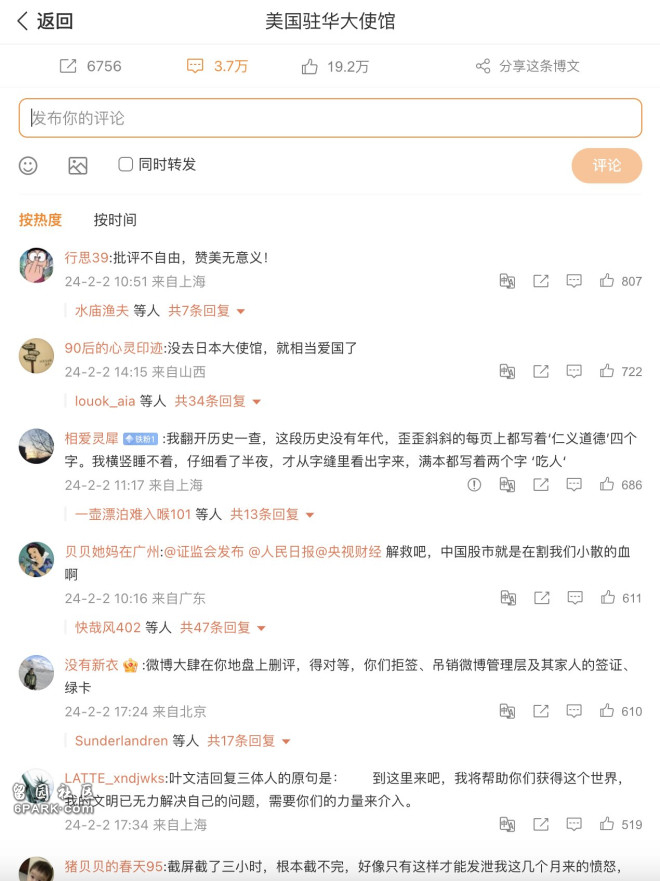
Task: Repost 没有新衣's comment
Action: (x=541, y=711)
